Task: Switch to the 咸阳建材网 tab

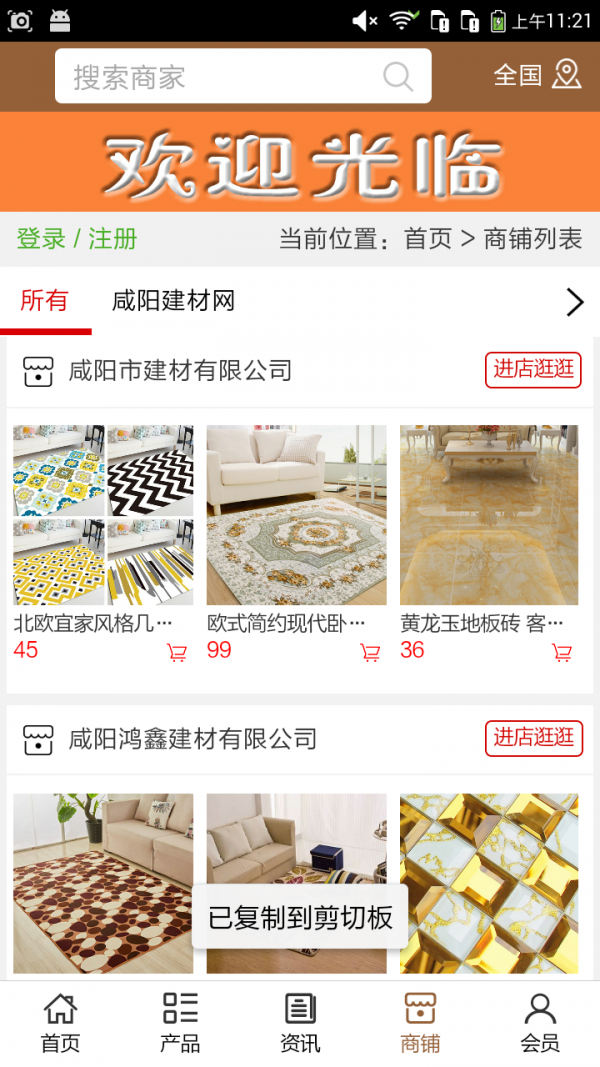Action: (x=173, y=301)
